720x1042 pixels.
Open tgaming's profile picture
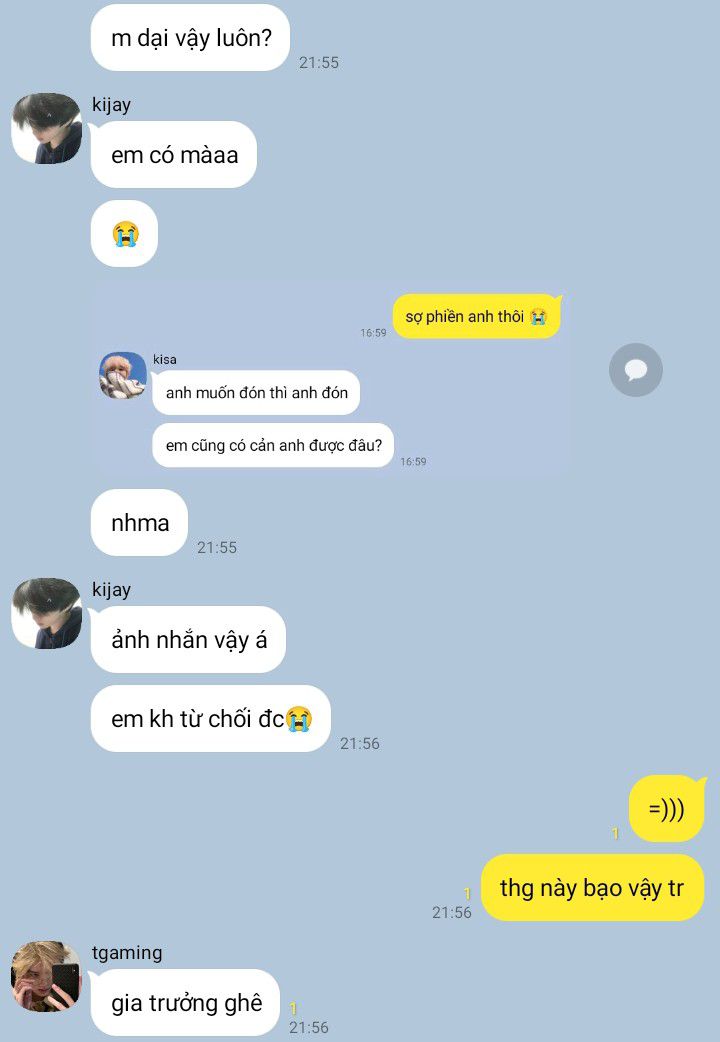pos(46,975)
